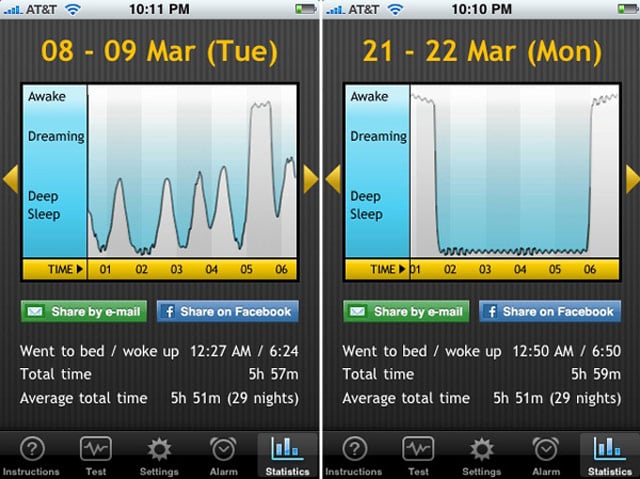This screenshot has height=479, width=640.
Task: Select Statistics tab on the 08 - 09 Mar screen
Action: coord(287,456)
